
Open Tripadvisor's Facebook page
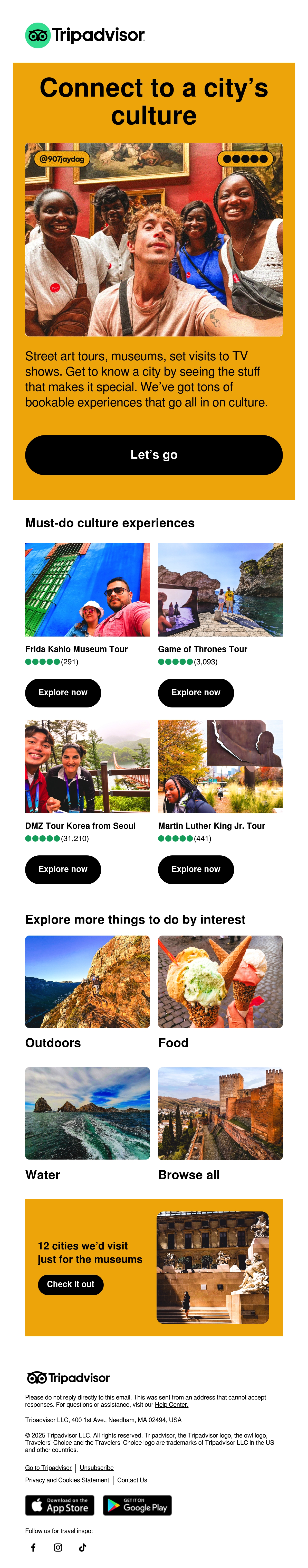(x=33, y=1547)
